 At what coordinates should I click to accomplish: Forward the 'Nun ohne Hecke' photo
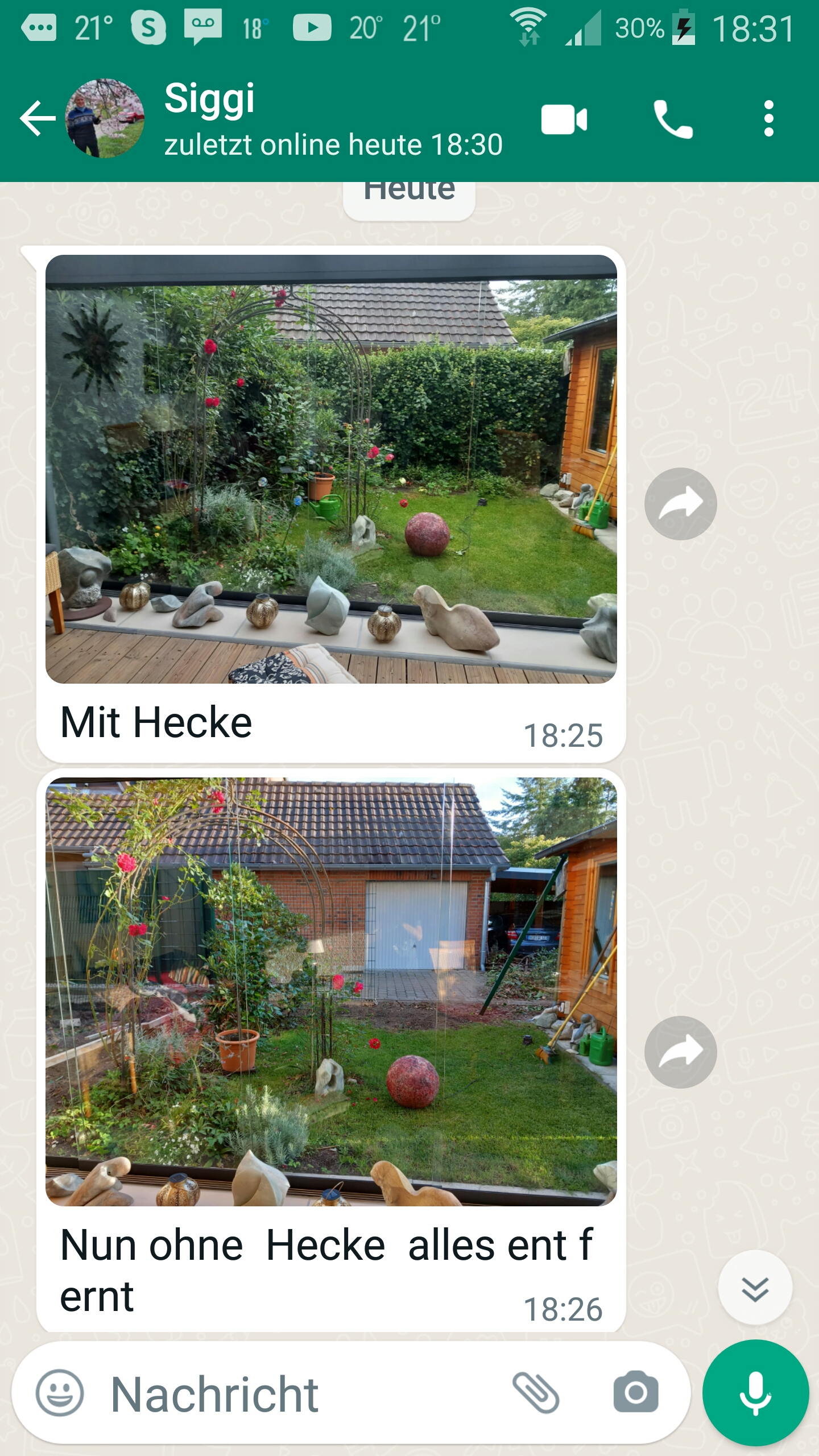pyautogui.click(x=680, y=1052)
